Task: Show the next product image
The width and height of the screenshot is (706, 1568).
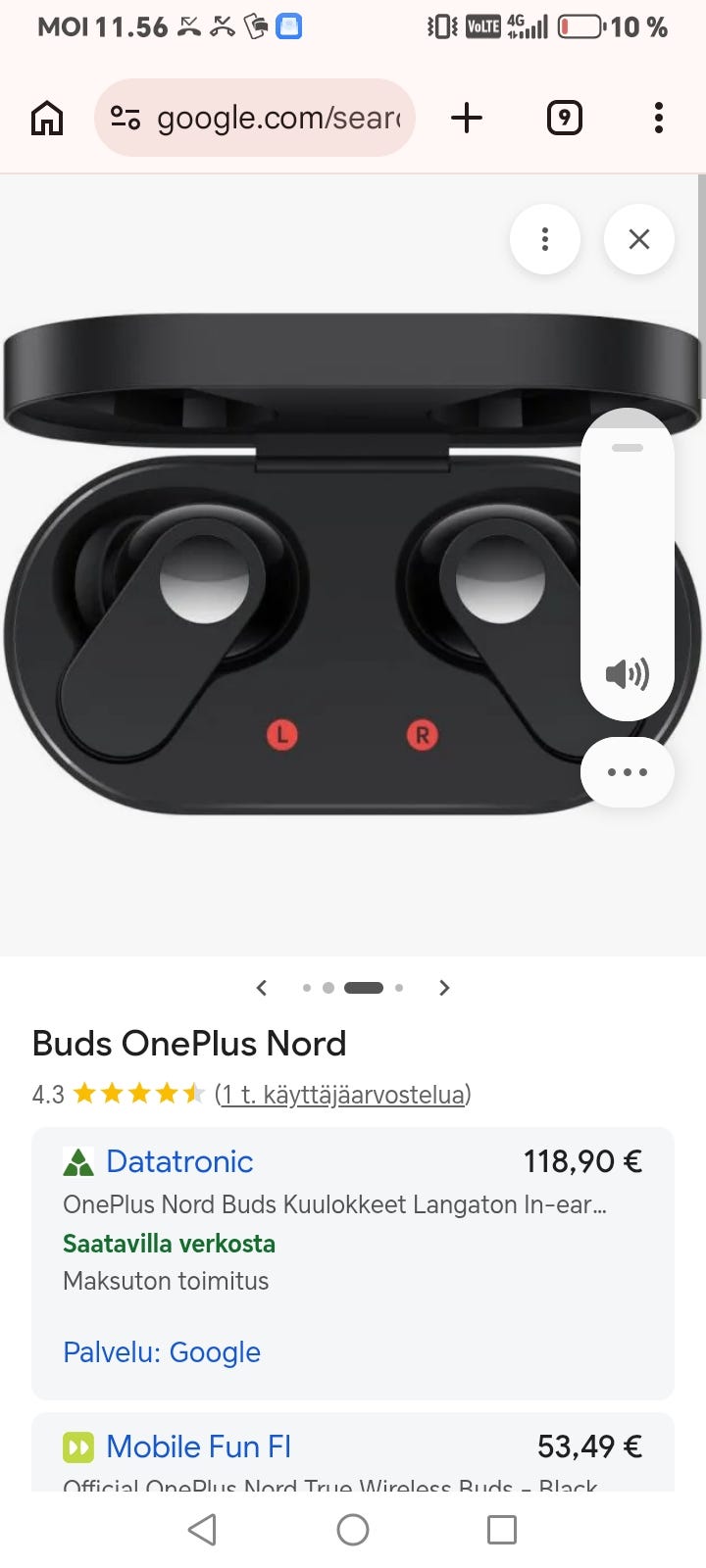Action: pos(444,988)
